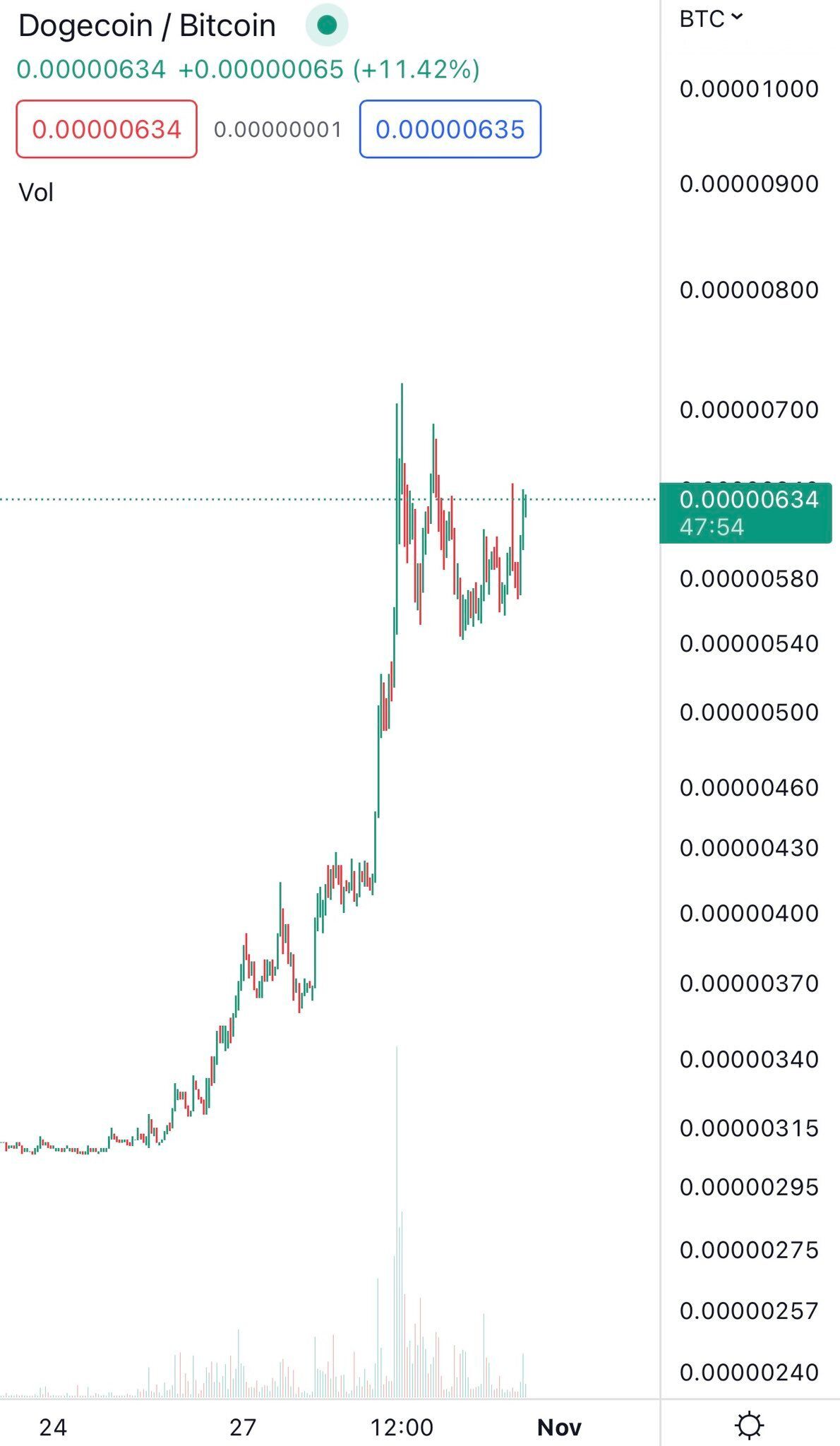Open the Dogecoin / Bitcoin symbol title
The image size is (840, 1446).
pyautogui.click(x=147, y=25)
